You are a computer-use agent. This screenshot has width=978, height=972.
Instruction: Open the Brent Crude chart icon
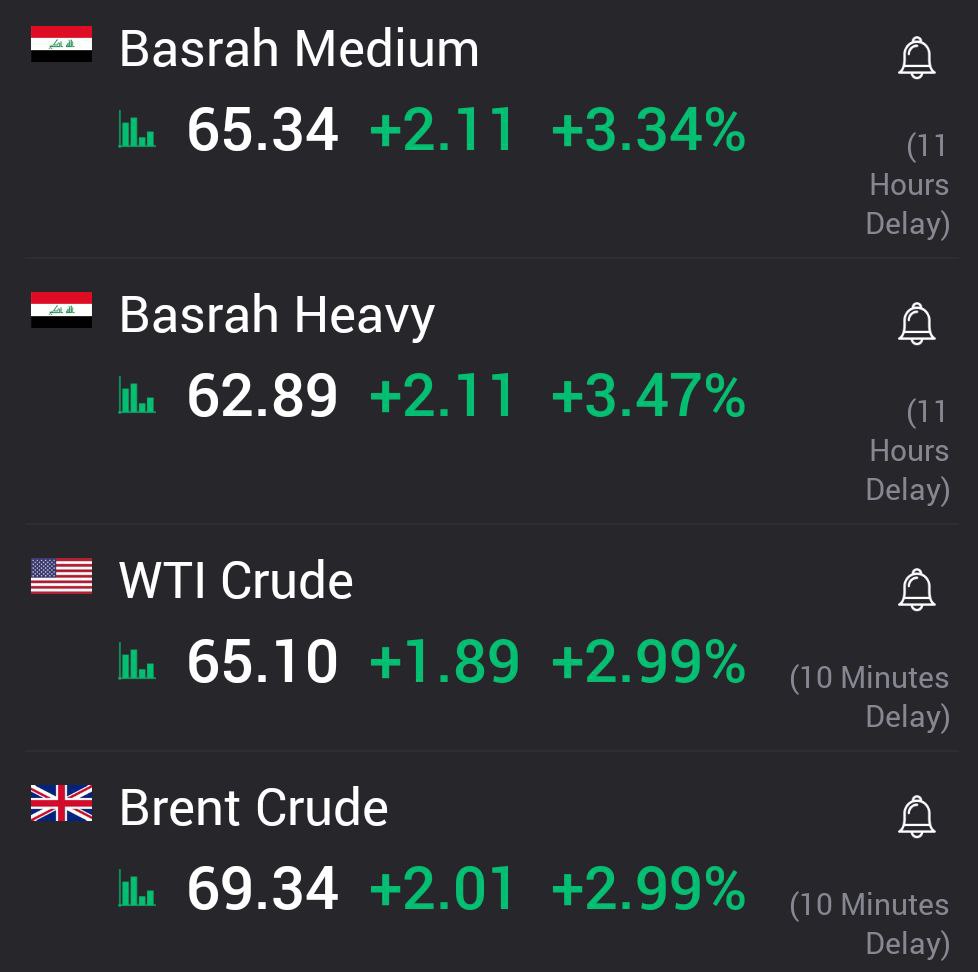137,889
